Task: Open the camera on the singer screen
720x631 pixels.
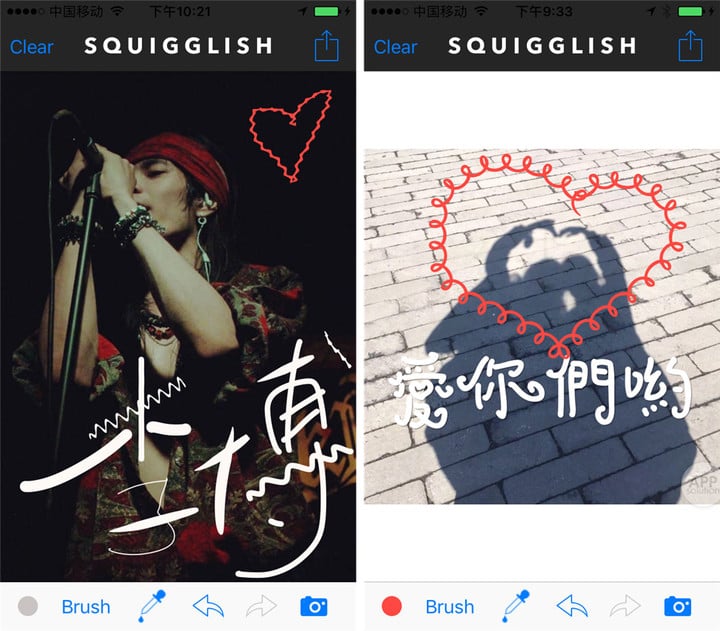Action: 314,606
